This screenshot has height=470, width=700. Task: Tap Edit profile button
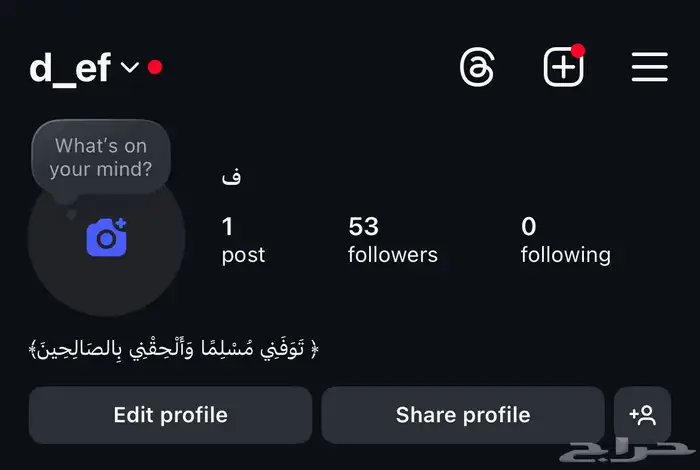coord(170,415)
